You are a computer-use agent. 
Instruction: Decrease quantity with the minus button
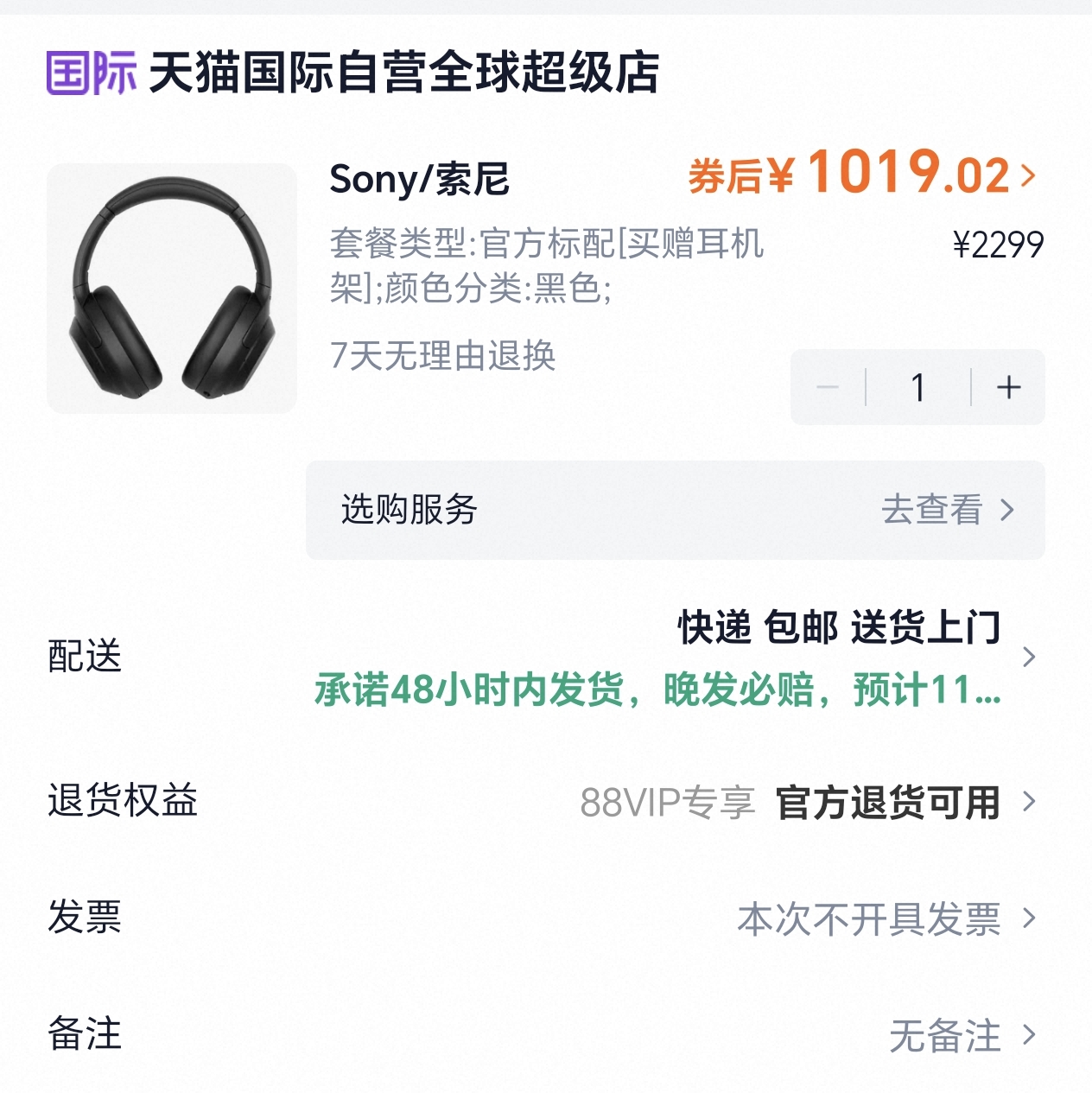pos(828,388)
